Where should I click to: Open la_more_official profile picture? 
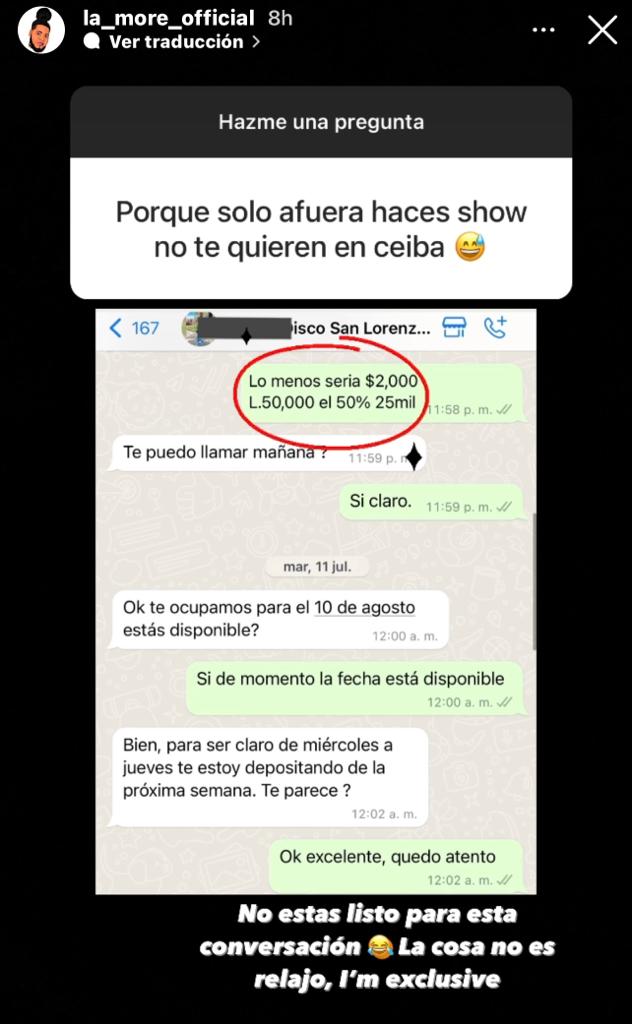[x=42, y=30]
